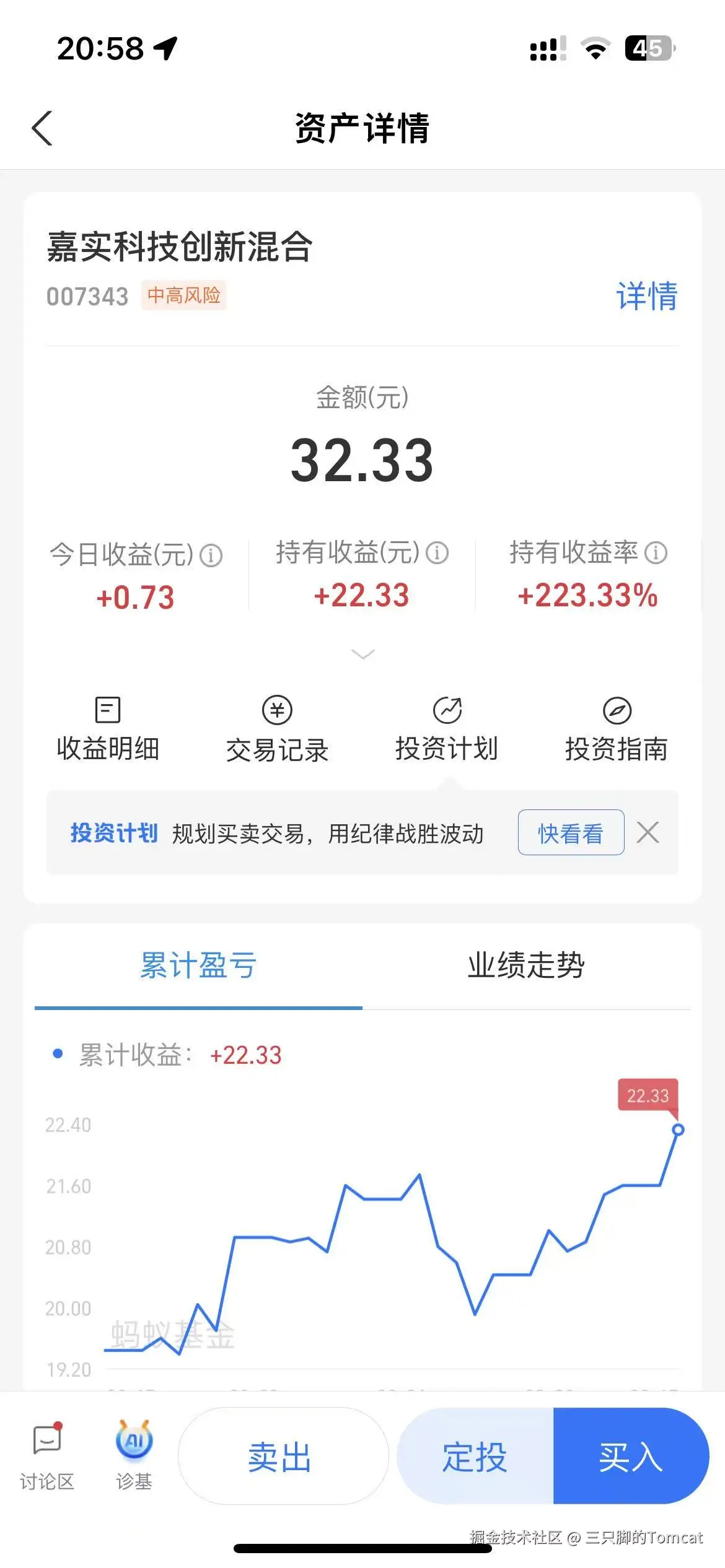Open 交易记录
The height and width of the screenshot is (1568, 725).
click(277, 731)
